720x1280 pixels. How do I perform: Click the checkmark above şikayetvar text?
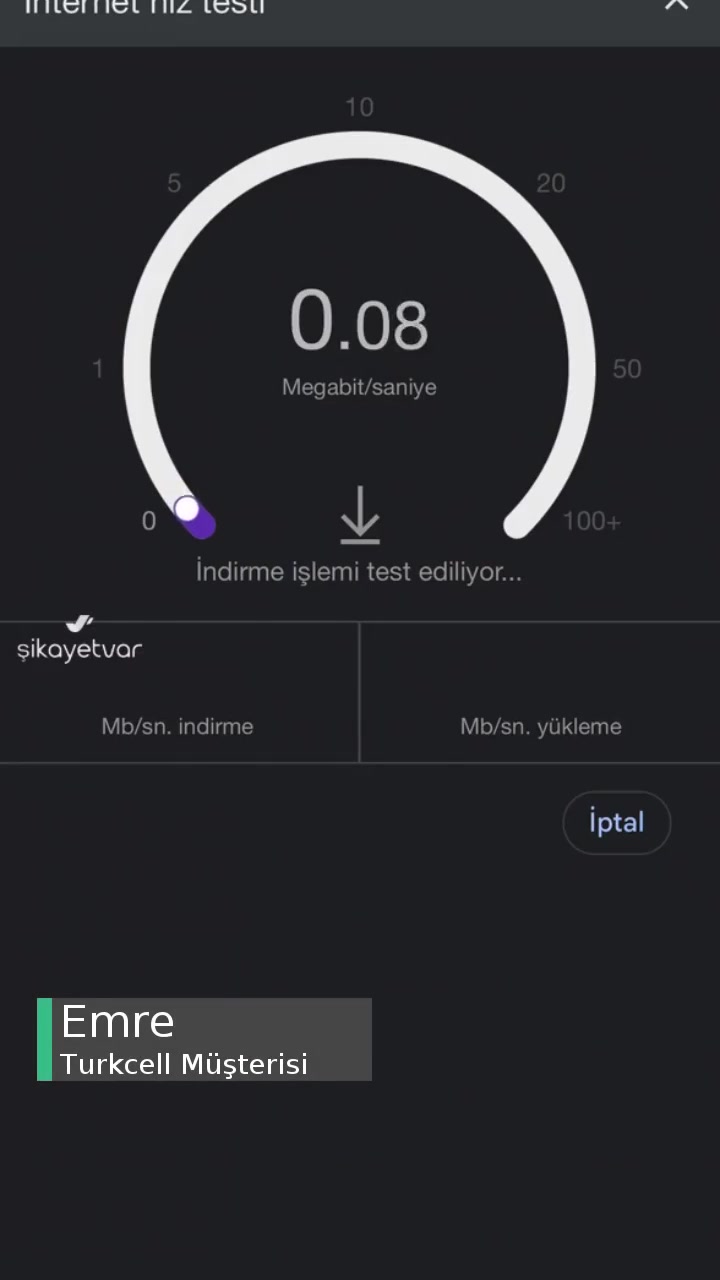click(80, 620)
